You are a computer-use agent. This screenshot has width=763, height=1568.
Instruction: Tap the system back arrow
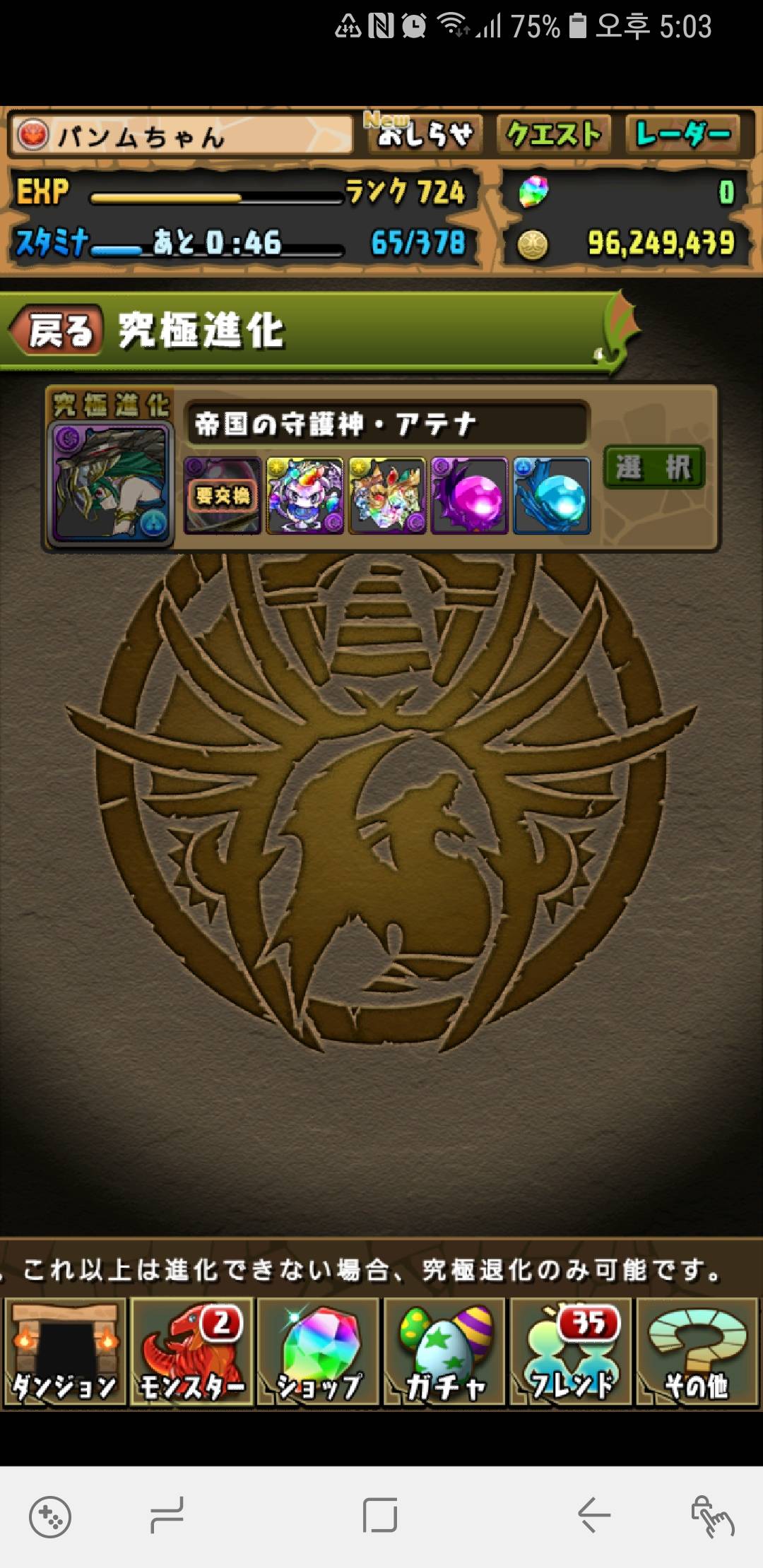593,1516
